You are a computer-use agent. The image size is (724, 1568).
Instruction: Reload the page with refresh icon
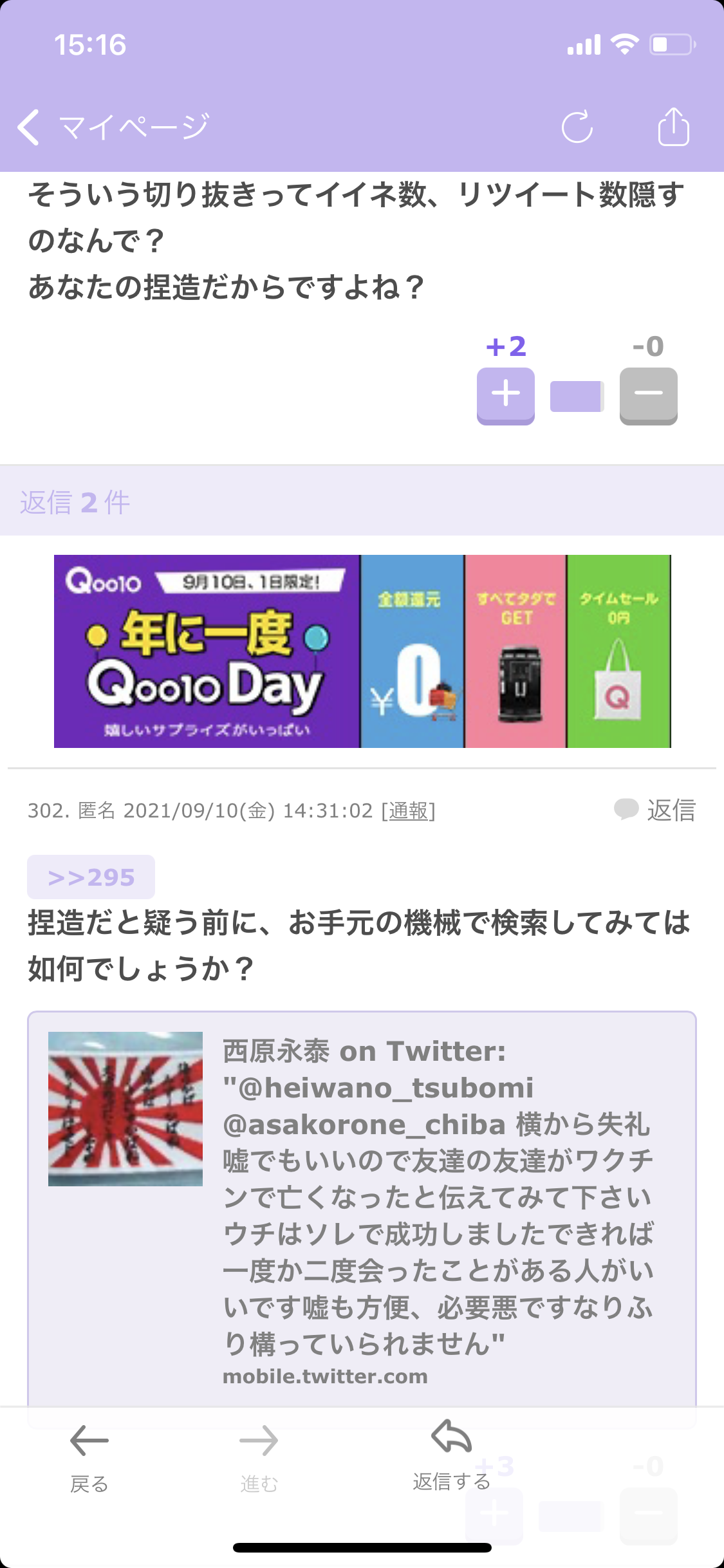pyautogui.click(x=577, y=127)
